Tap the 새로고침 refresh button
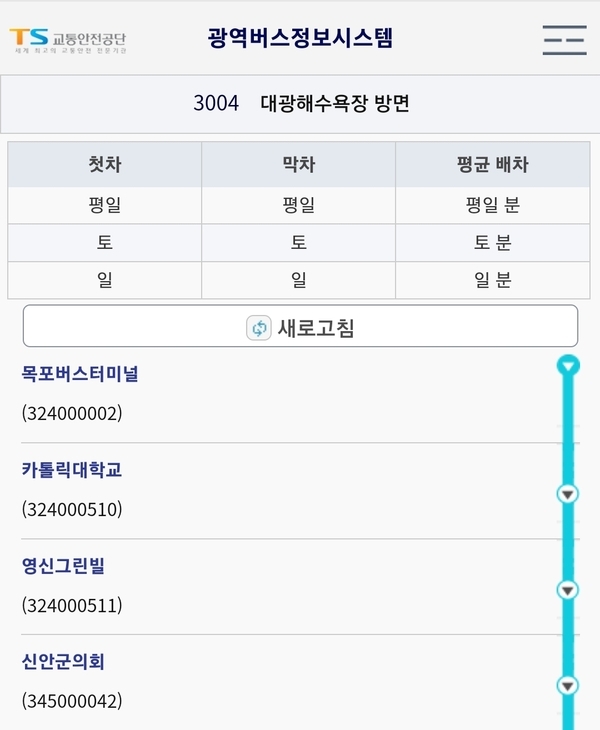The image size is (600, 730). point(300,327)
